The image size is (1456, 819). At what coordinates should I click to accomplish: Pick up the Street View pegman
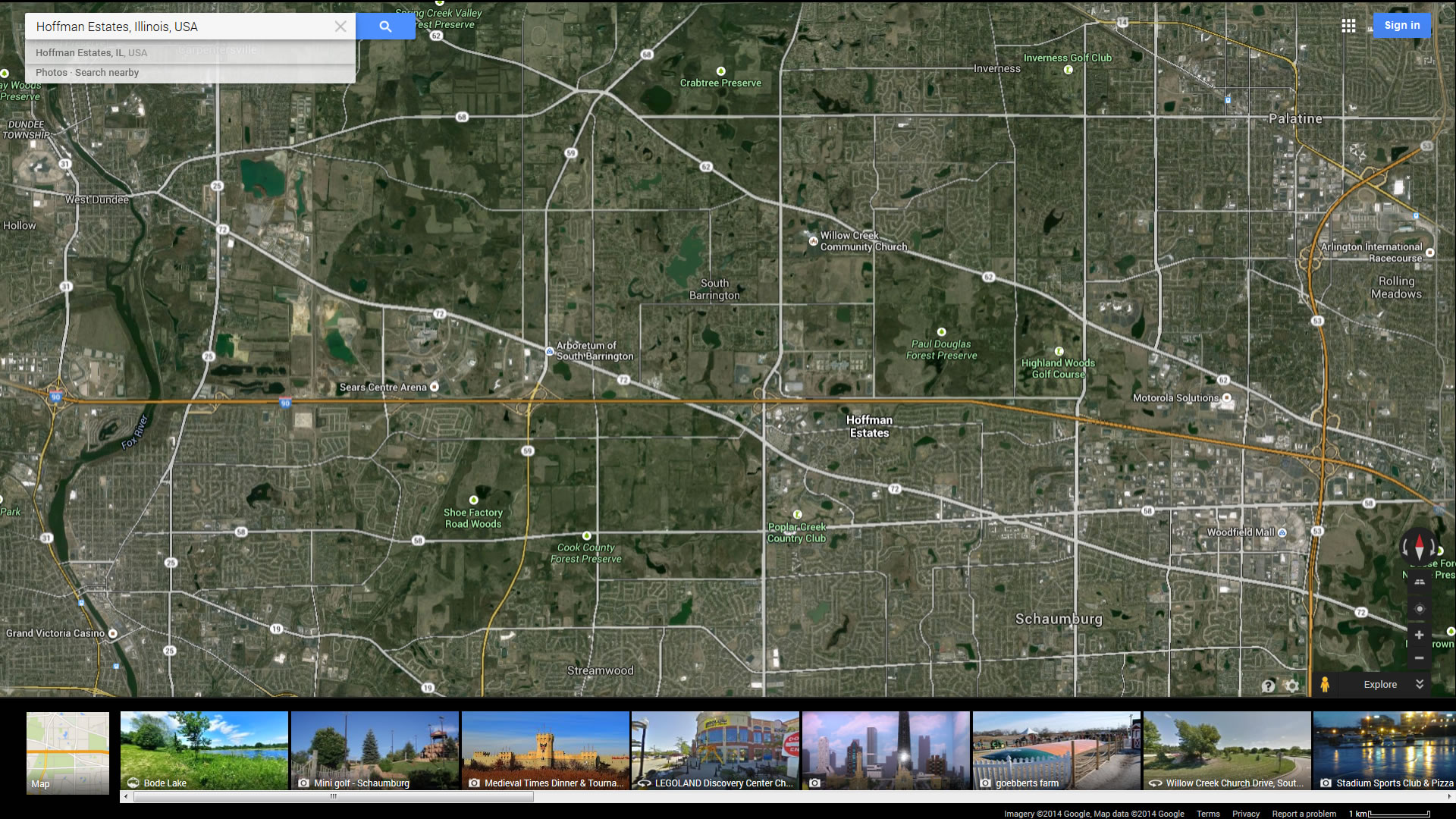pyautogui.click(x=1325, y=685)
